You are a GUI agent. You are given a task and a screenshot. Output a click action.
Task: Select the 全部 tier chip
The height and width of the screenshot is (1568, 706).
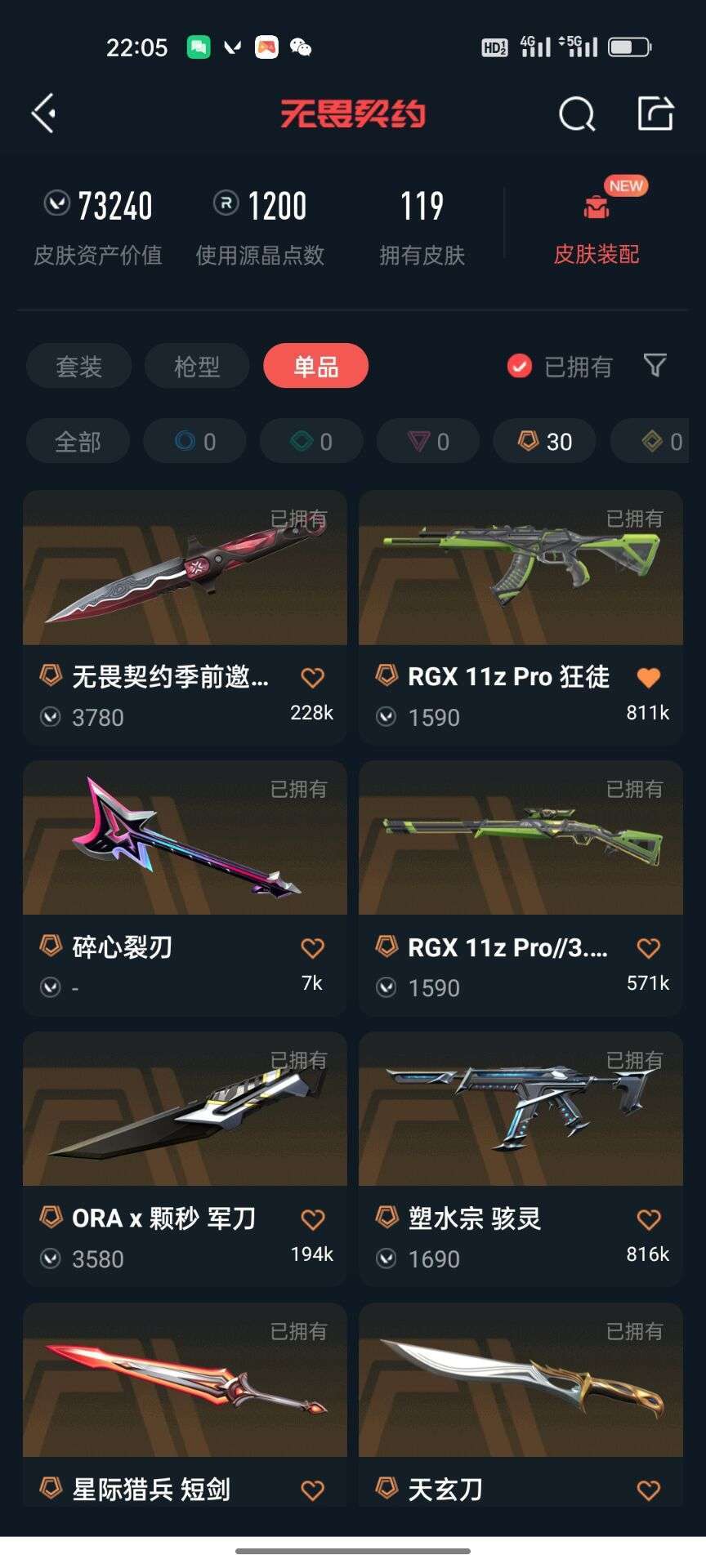(78, 442)
